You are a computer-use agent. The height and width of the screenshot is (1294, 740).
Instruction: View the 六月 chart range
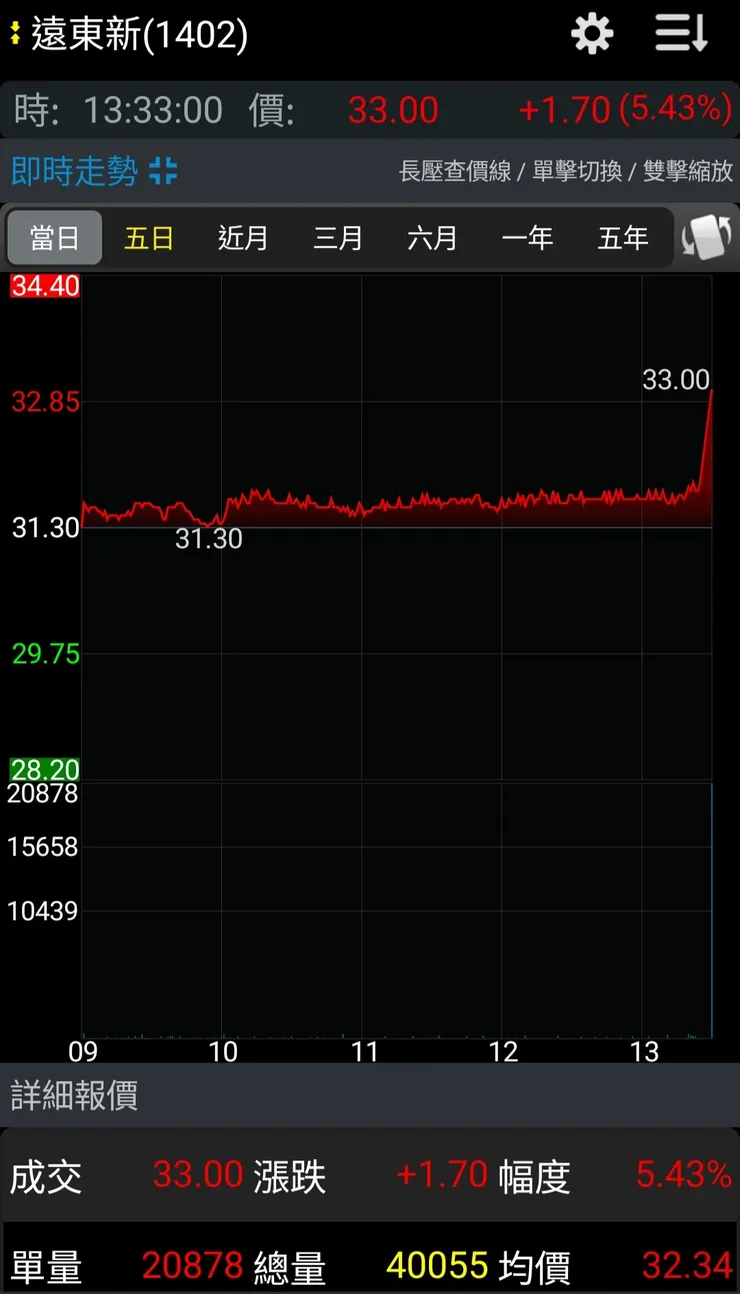click(x=432, y=238)
